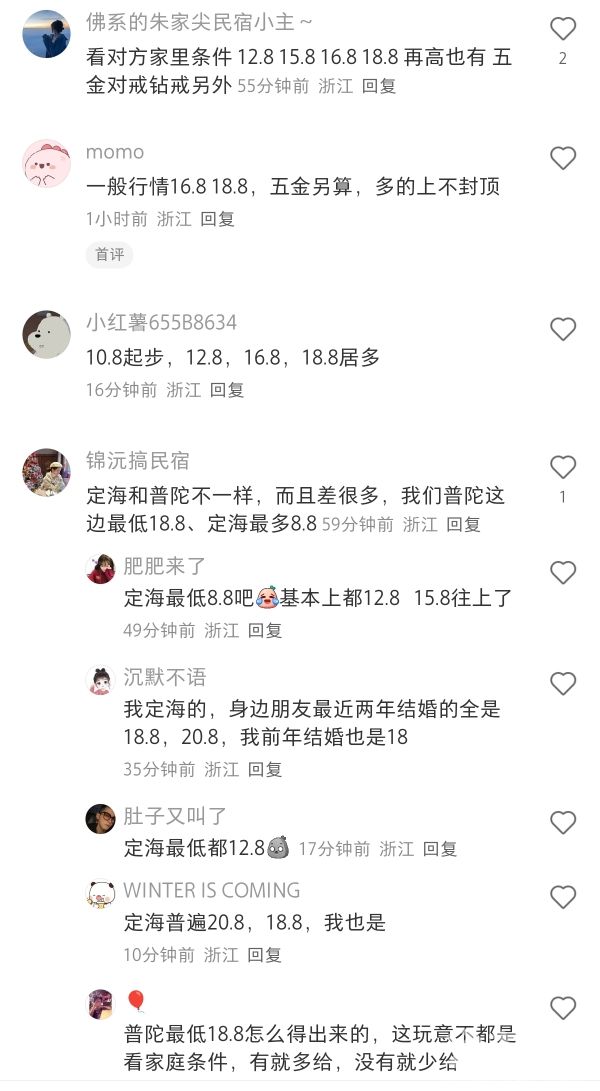The width and height of the screenshot is (600, 1091).
Task: Reply to 肚子又叫了's comment
Action: (439, 849)
